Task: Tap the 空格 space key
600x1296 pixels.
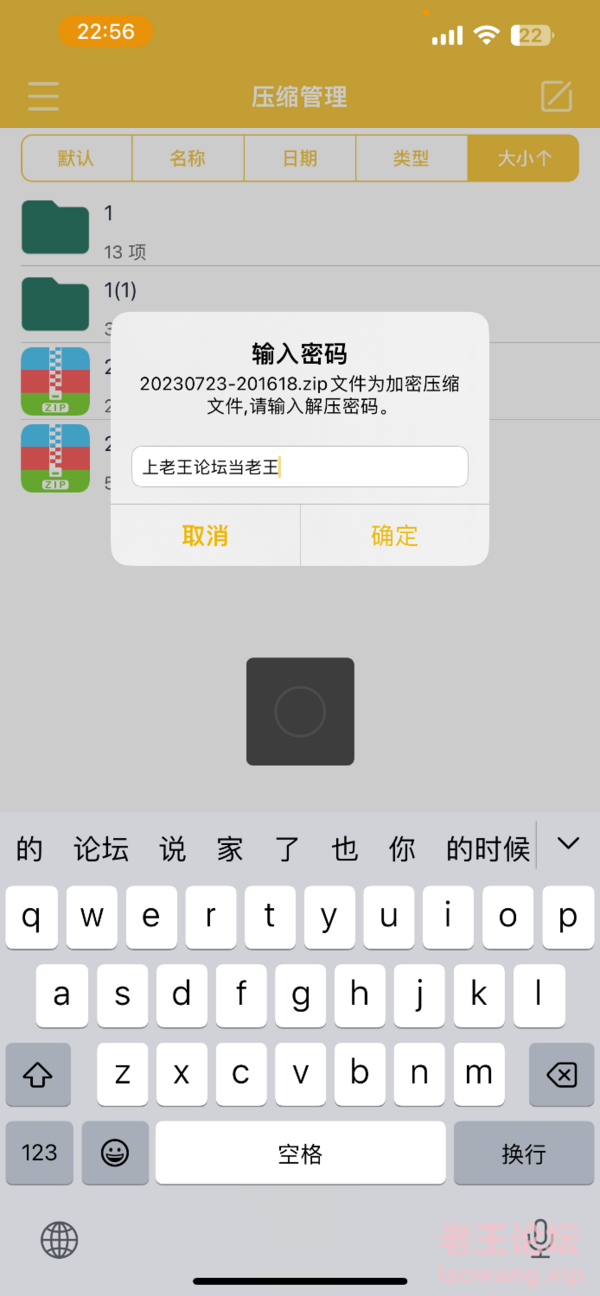Action: (300, 1153)
